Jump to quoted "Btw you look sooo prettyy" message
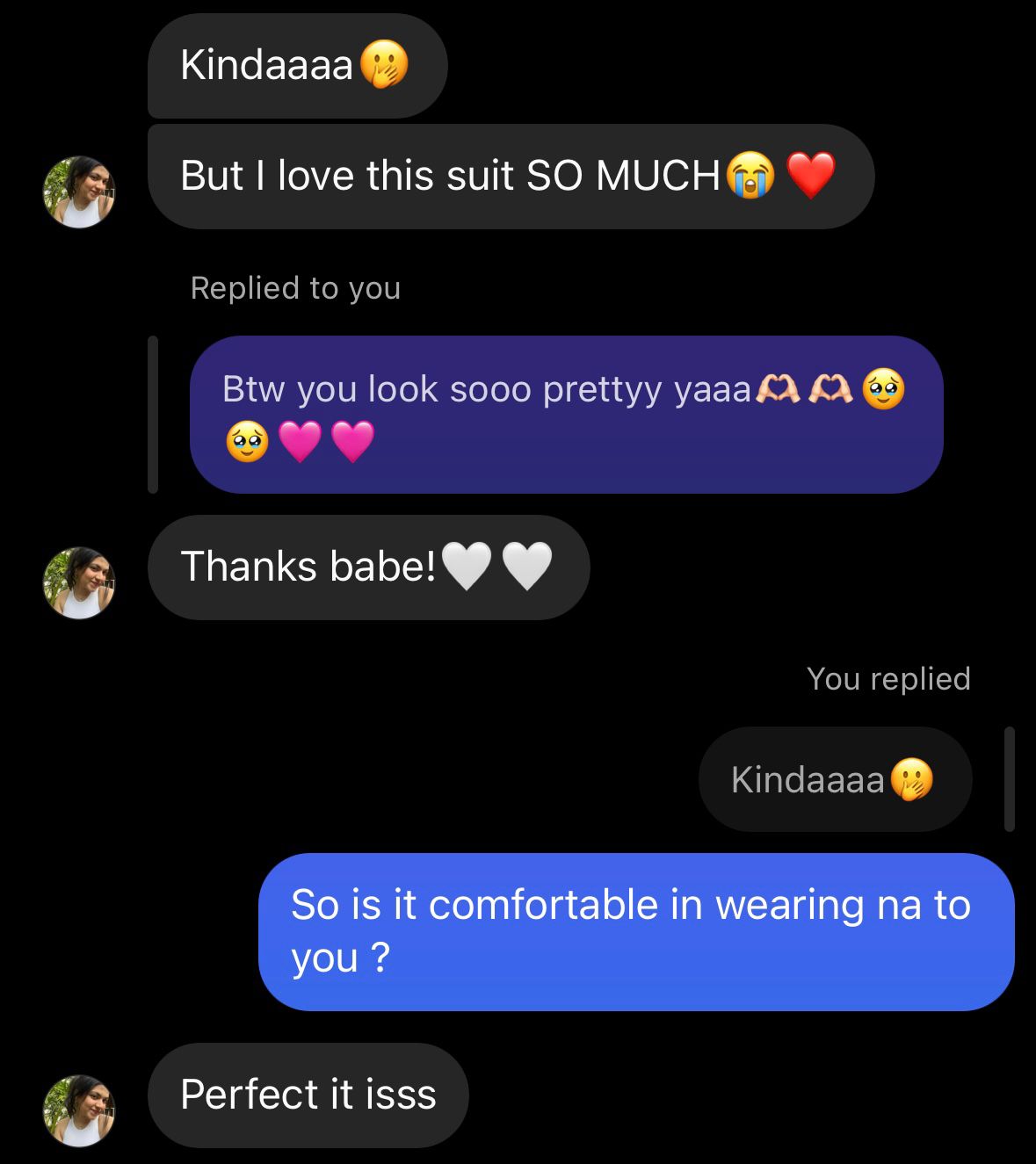Image resolution: width=1036 pixels, height=1164 pixels. [x=566, y=415]
